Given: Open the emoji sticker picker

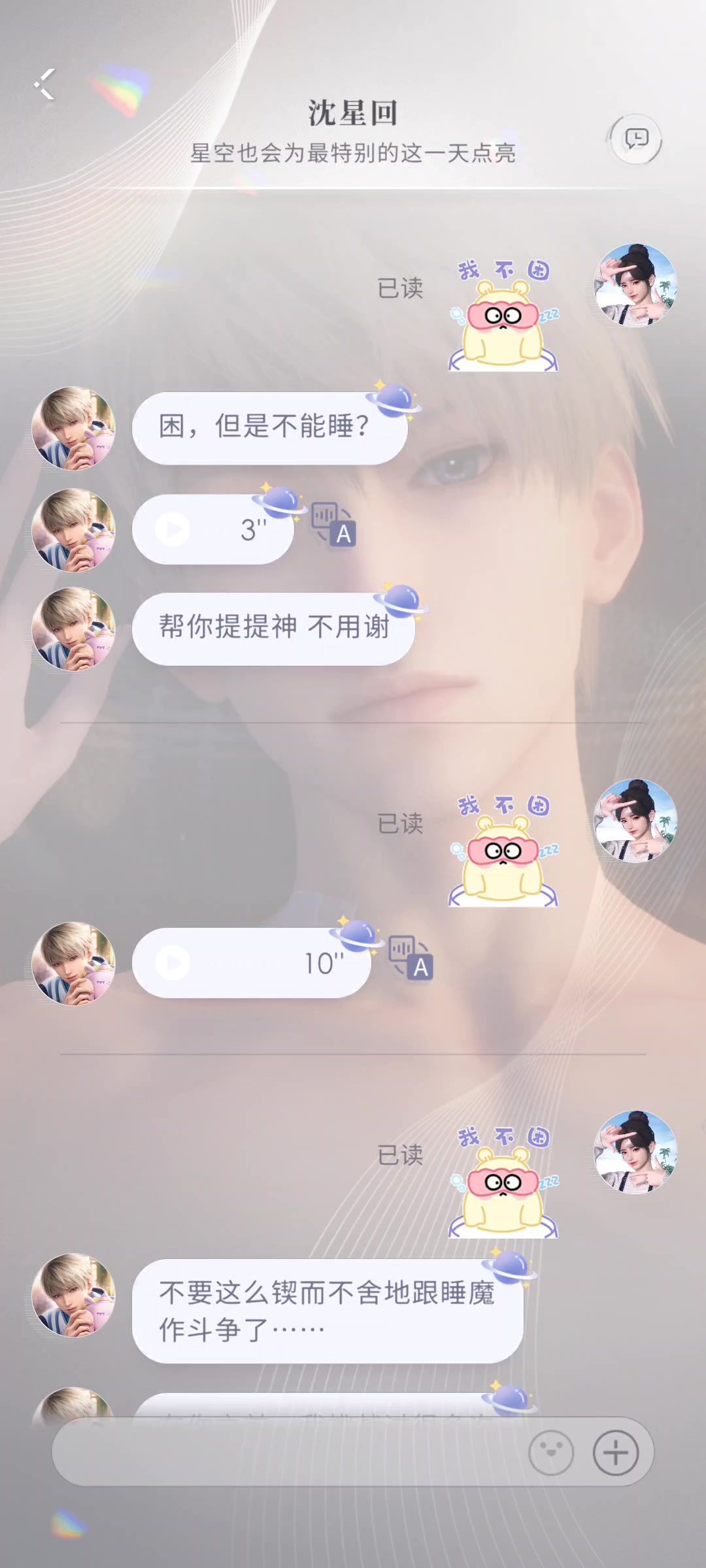Looking at the screenshot, I should (x=551, y=1453).
